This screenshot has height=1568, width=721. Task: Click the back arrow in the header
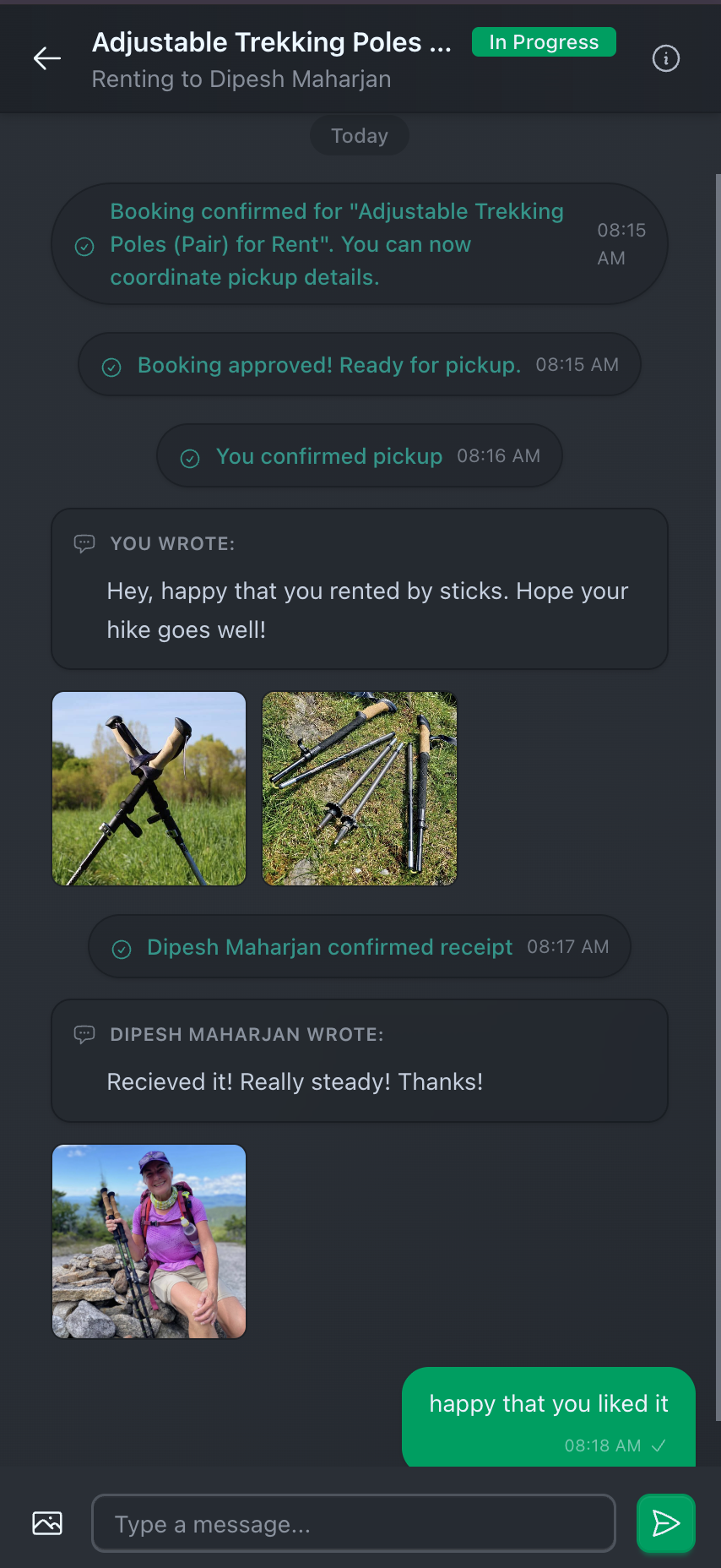(46, 58)
